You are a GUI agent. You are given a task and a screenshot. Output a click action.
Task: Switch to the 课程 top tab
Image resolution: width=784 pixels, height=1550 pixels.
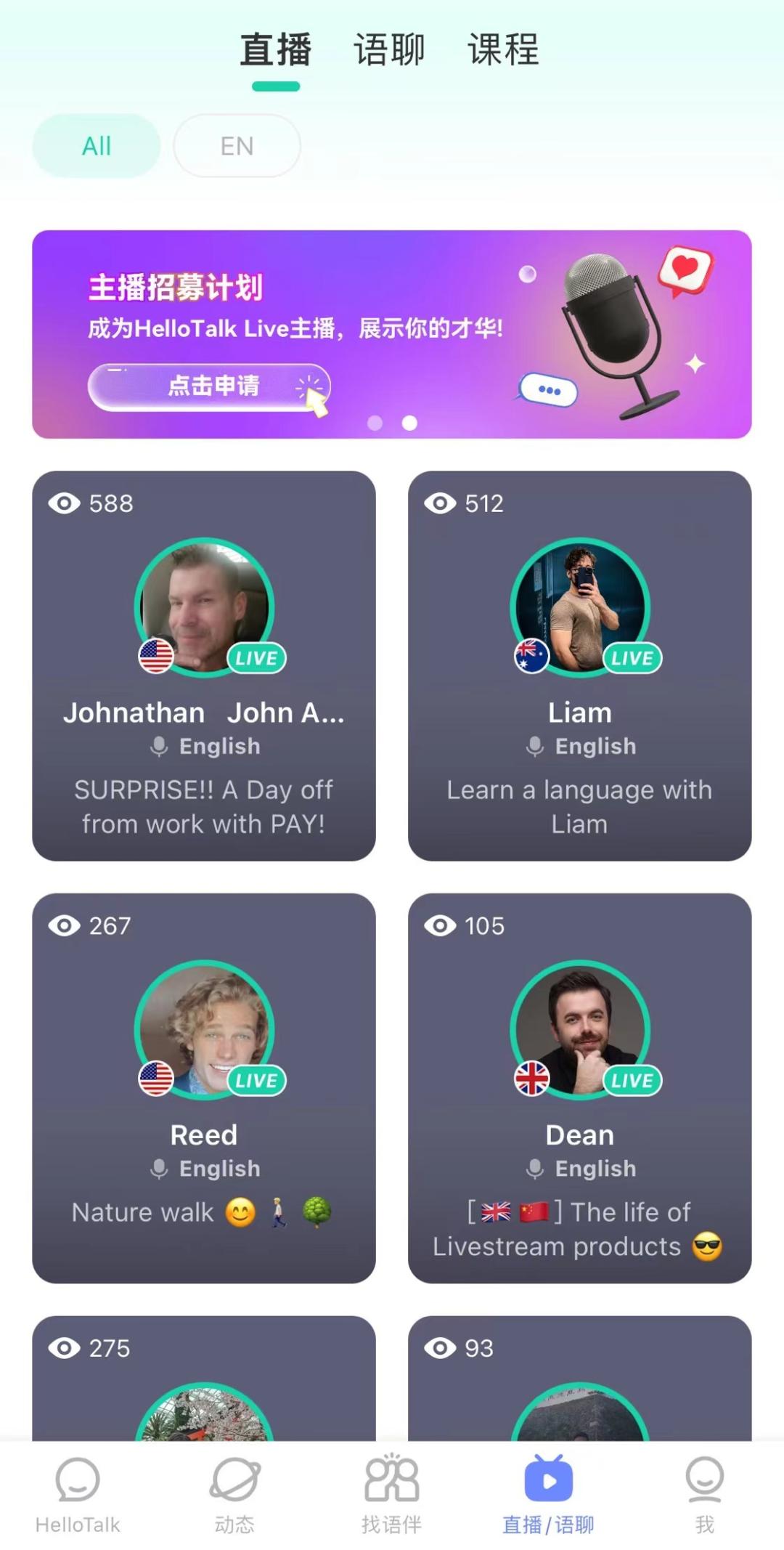pyautogui.click(x=503, y=51)
